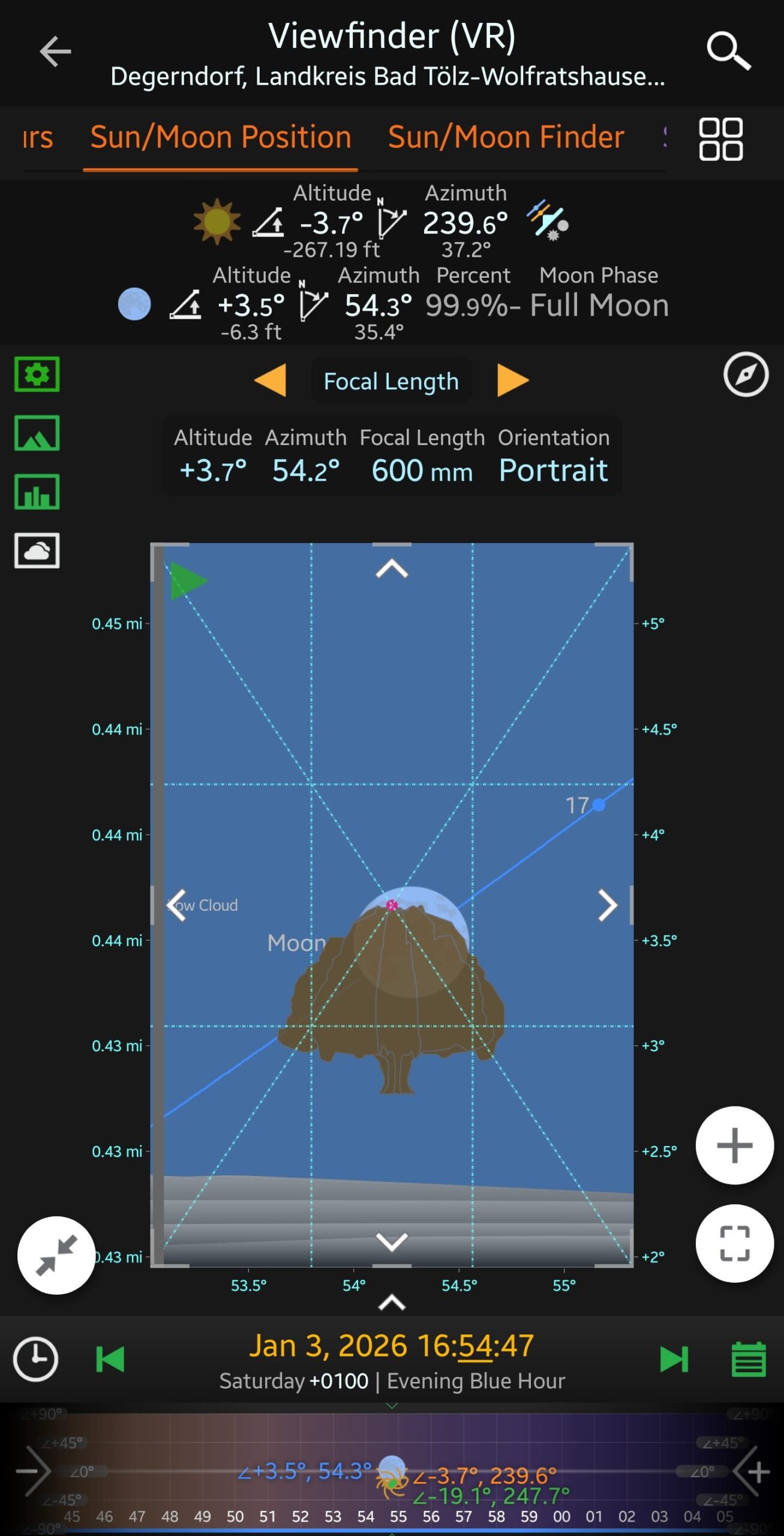Switch to the Sun/Moon Finder tab

[x=506, y=137]
